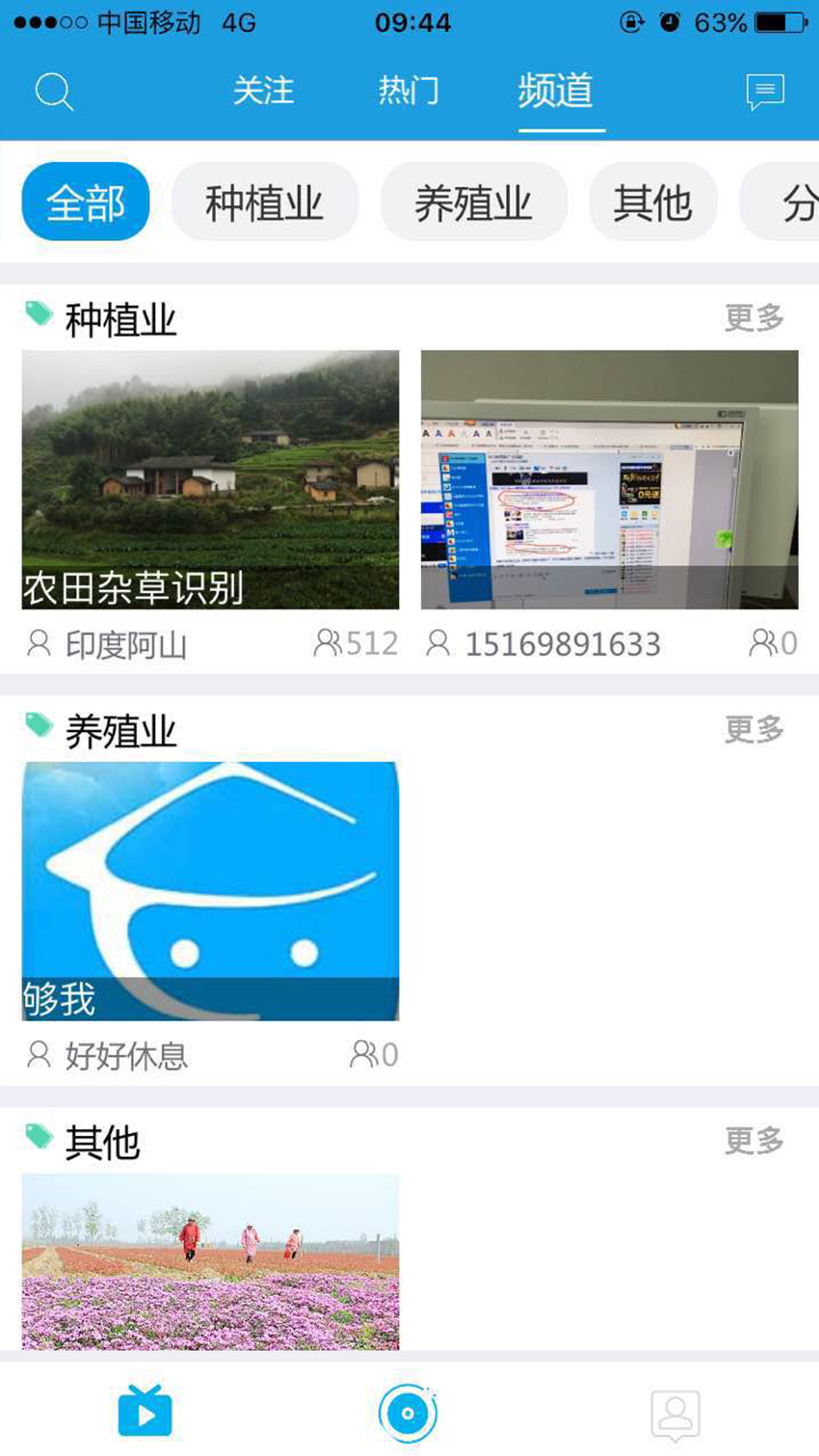Choose the 其他 filter chip
This screenshot has height=1456, width=819.
(652, 202)
